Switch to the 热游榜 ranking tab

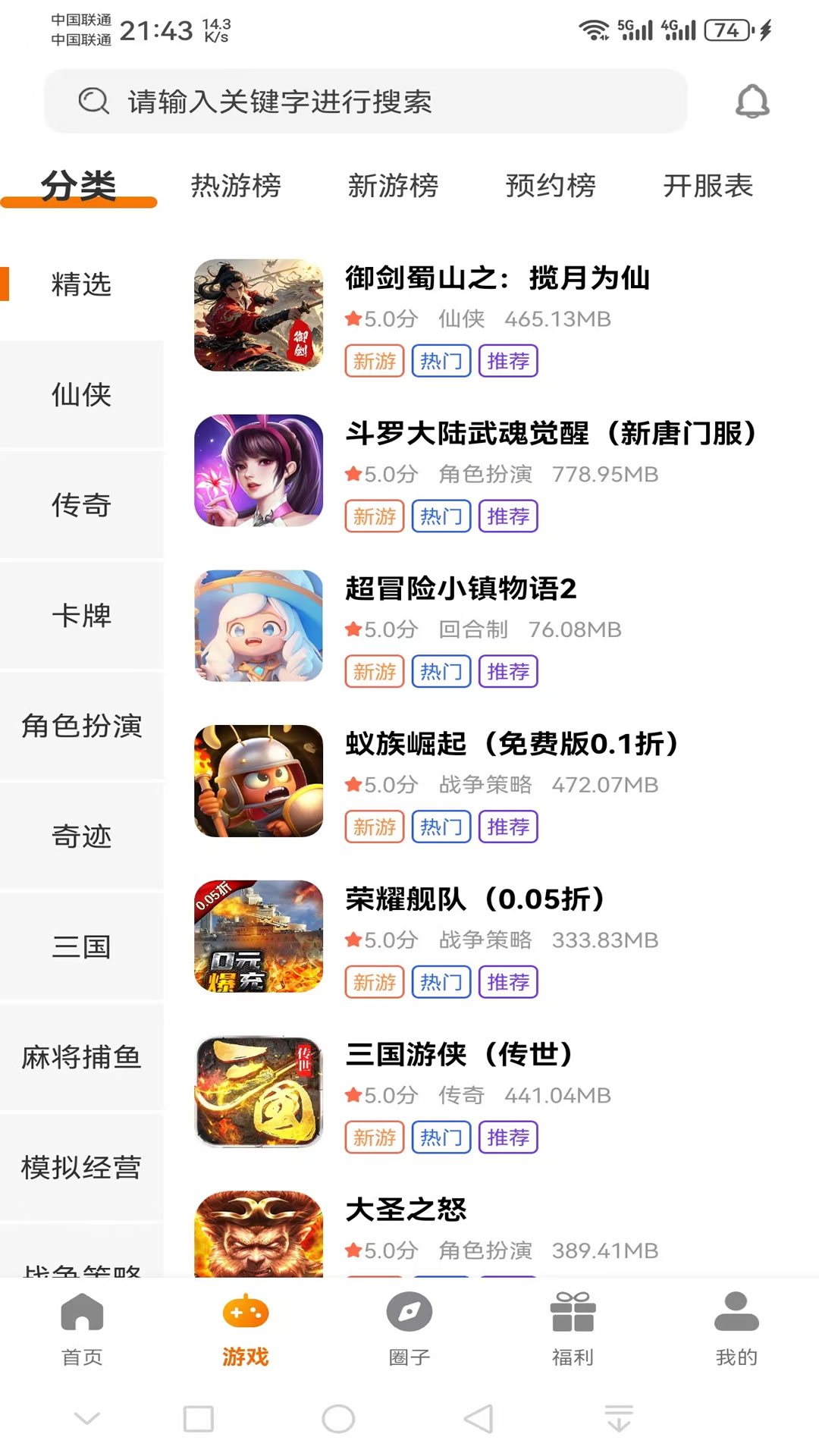point(235,186)
